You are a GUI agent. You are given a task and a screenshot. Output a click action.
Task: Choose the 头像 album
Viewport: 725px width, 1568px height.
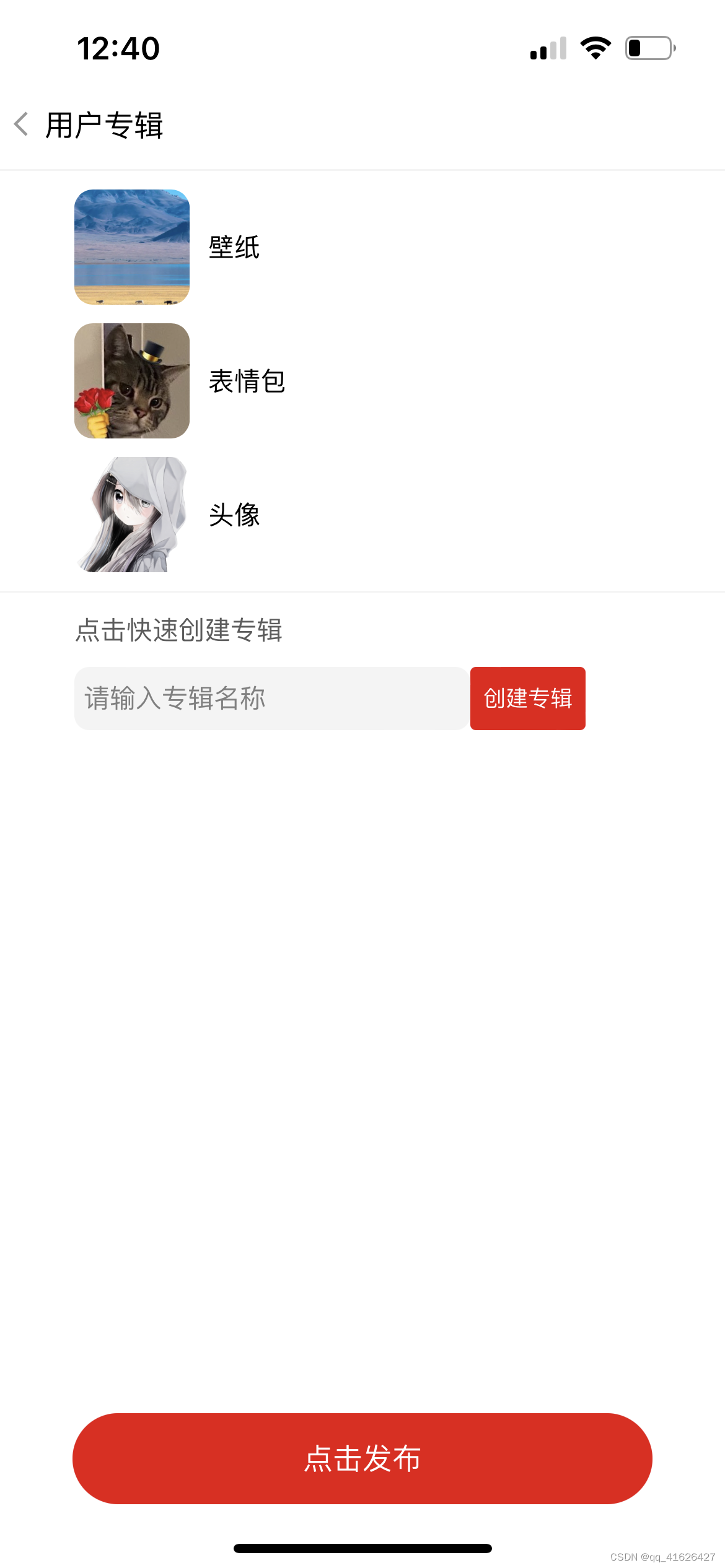point(362,515)
